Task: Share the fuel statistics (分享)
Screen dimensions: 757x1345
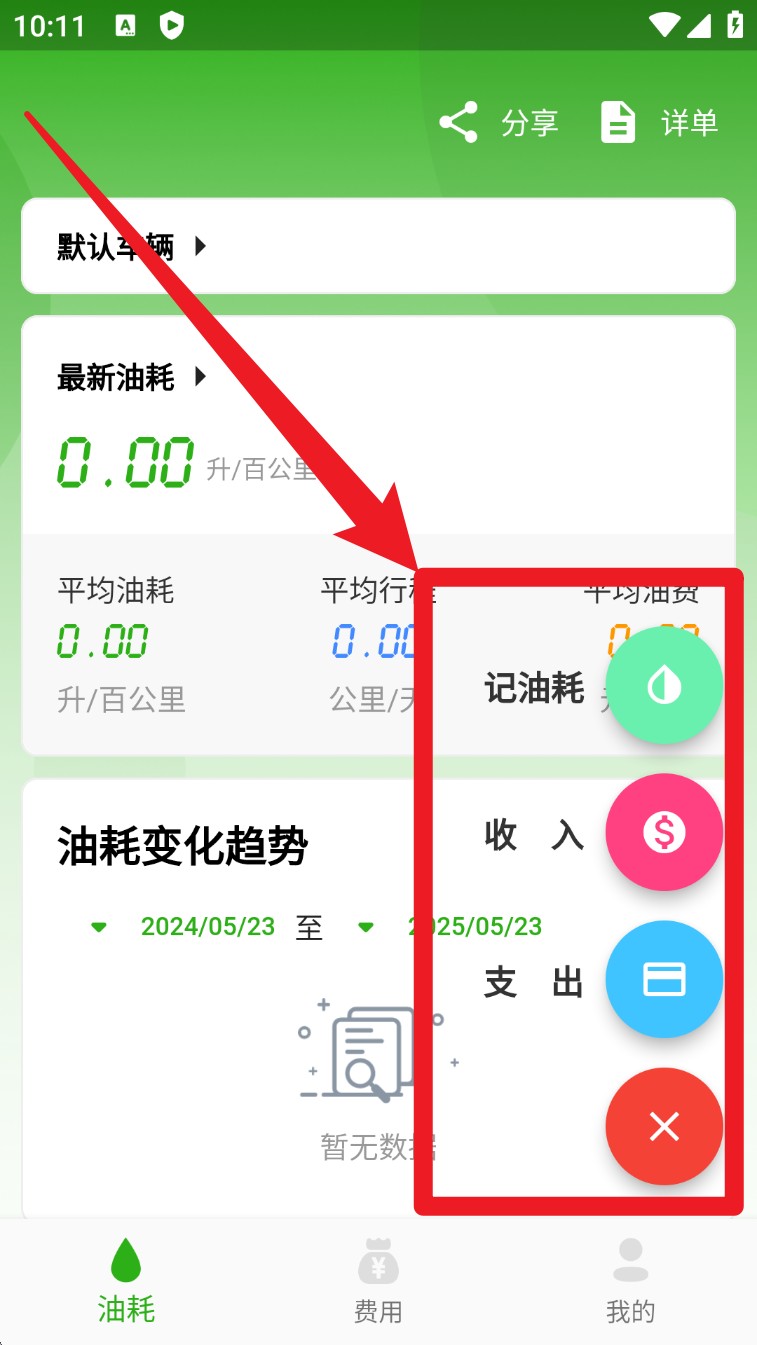Action: pos(498,123)
